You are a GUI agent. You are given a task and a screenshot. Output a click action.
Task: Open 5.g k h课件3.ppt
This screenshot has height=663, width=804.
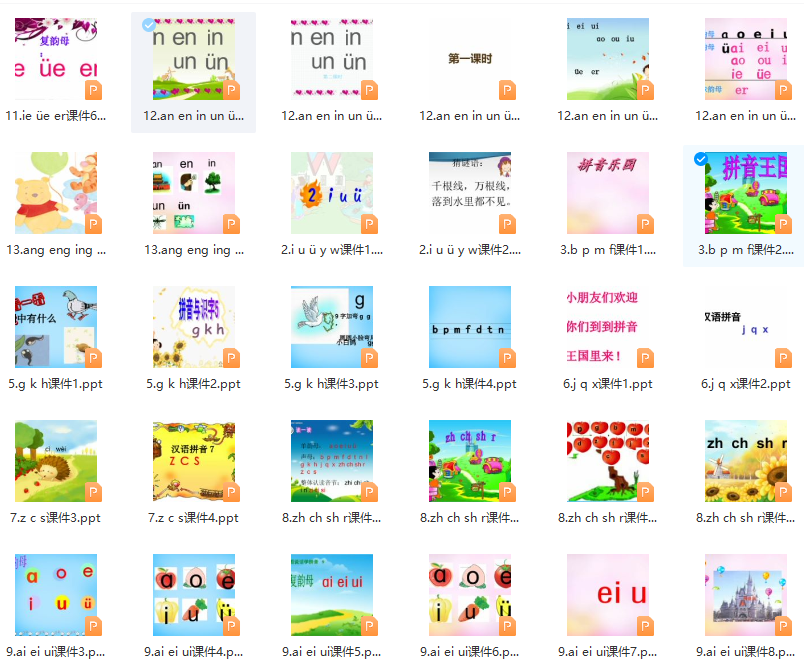[x=332, y=327]
